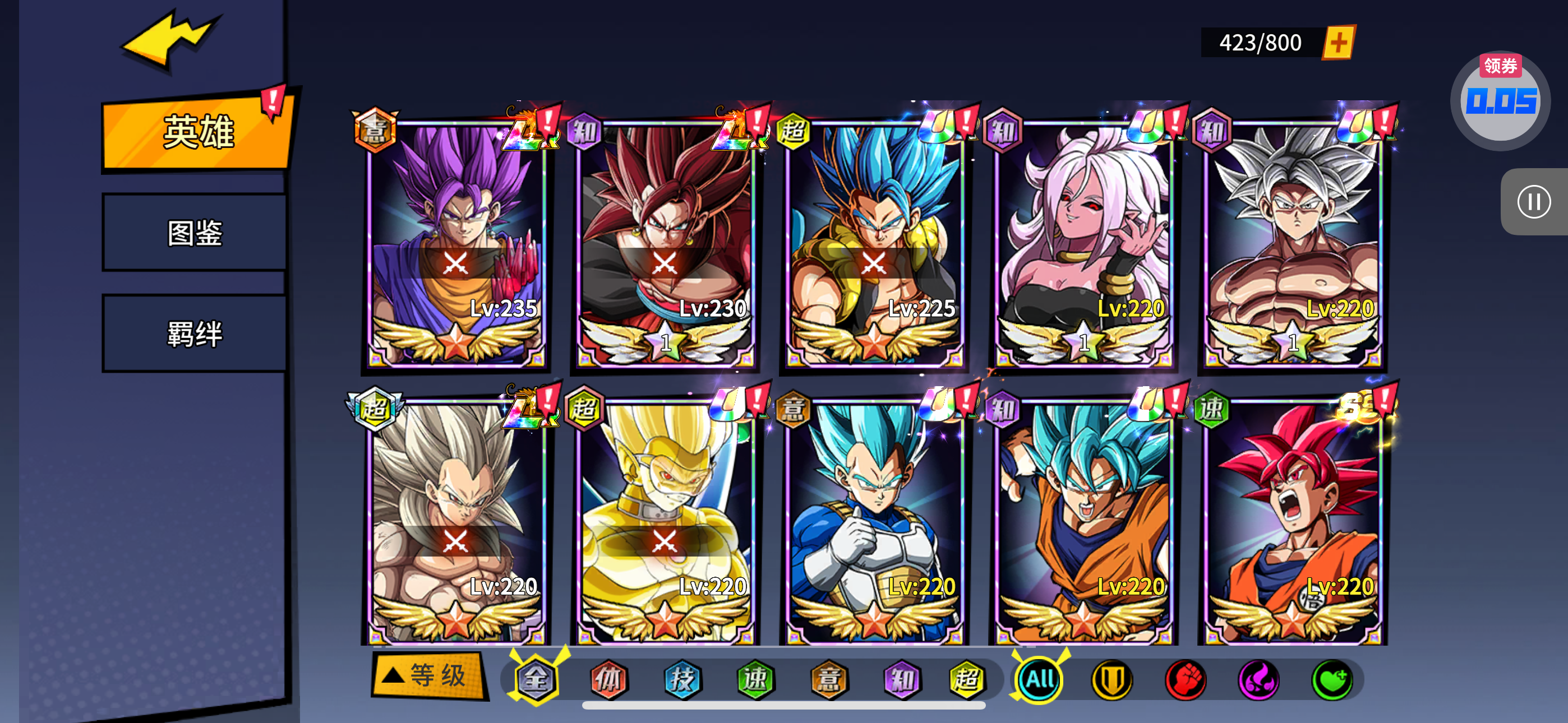This screenshot has height=723, width=1568.
Task: Toggle sorting by 等级
Action: tap(428, 675)
